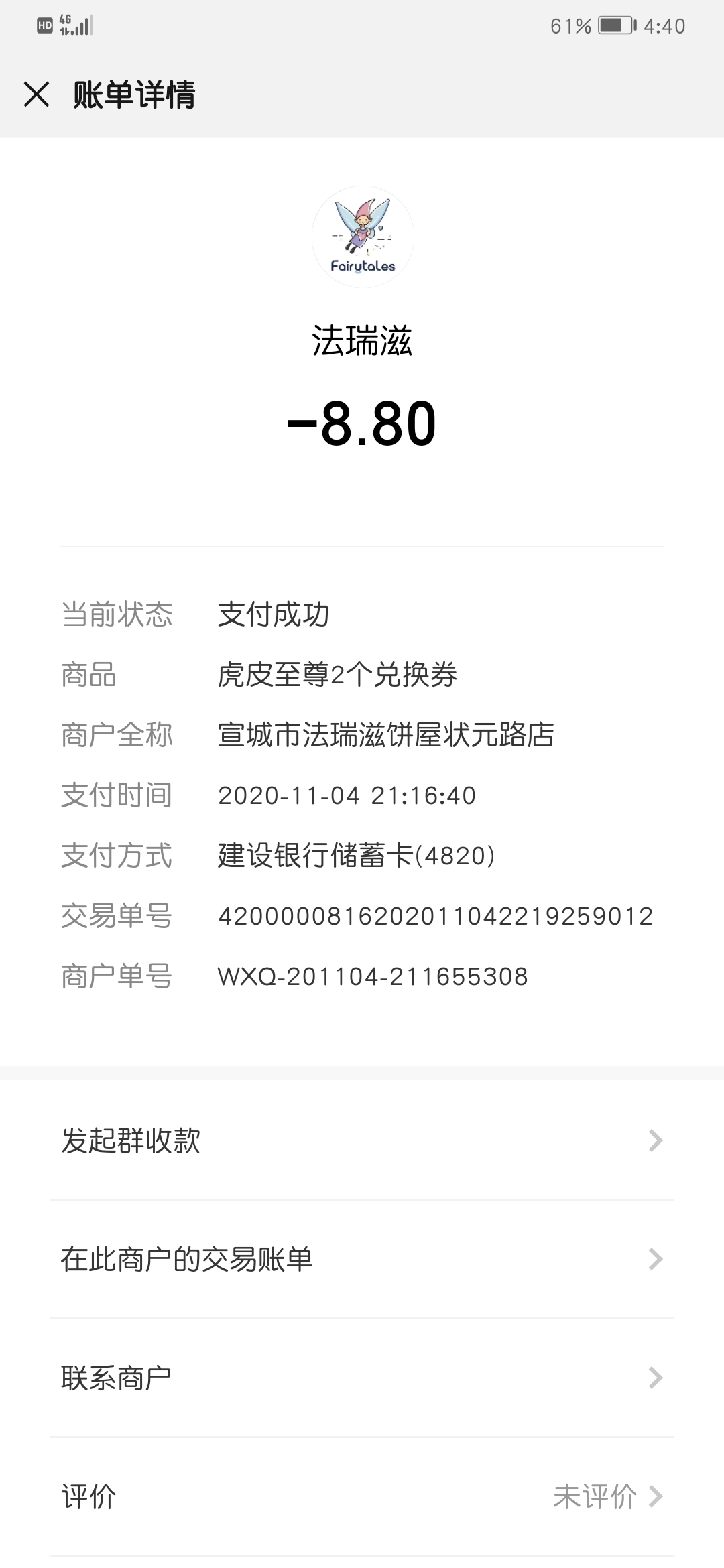
Task: Open 发起群收款 group collection
Action: [x=362, y=1140]
